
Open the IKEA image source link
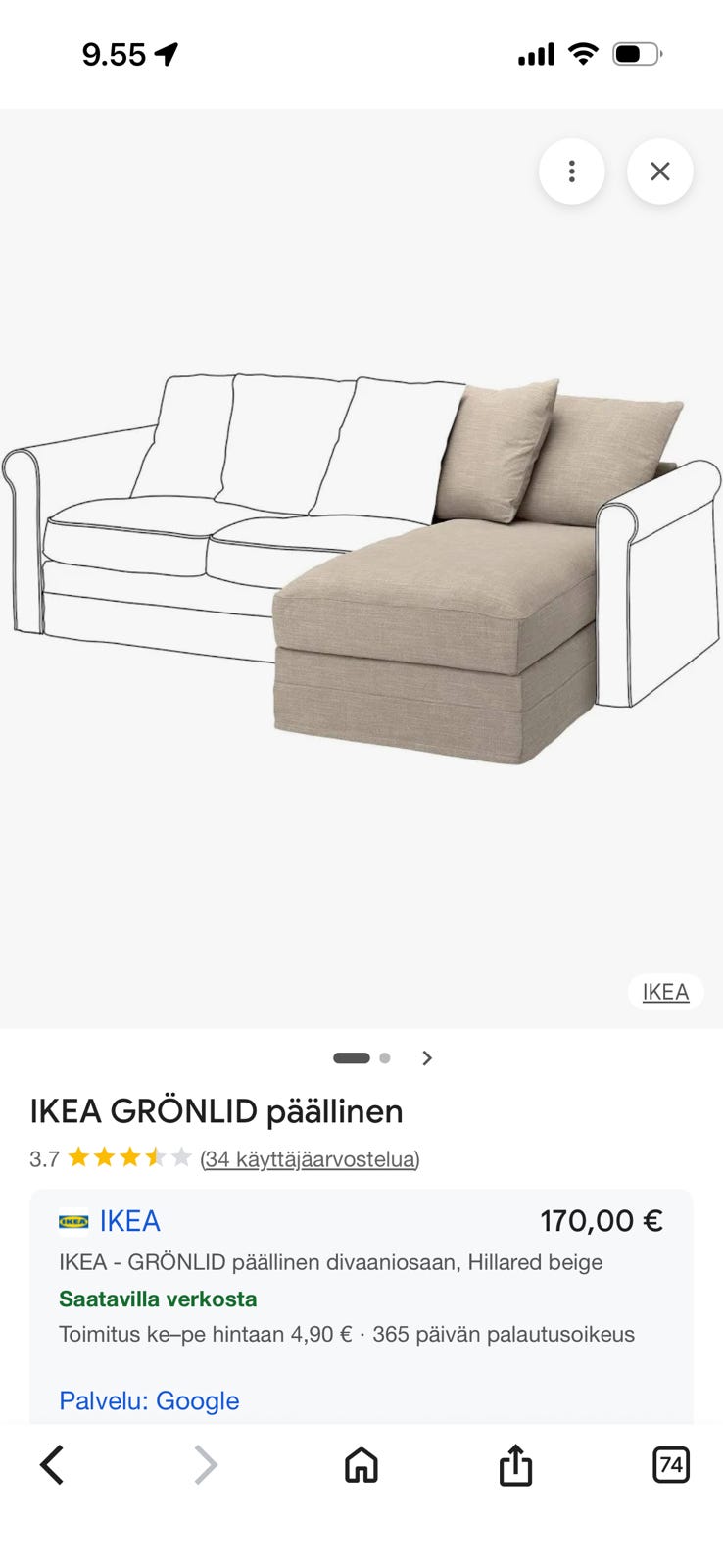665,992
